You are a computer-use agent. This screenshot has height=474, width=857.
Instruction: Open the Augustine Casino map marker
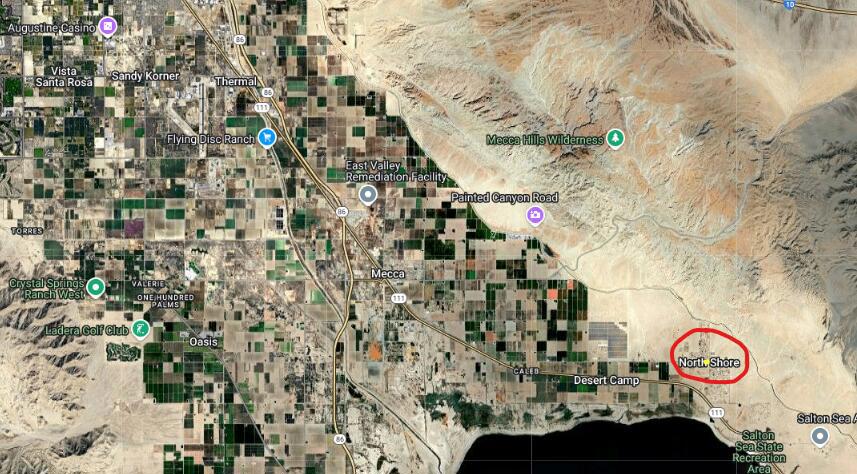108,26
